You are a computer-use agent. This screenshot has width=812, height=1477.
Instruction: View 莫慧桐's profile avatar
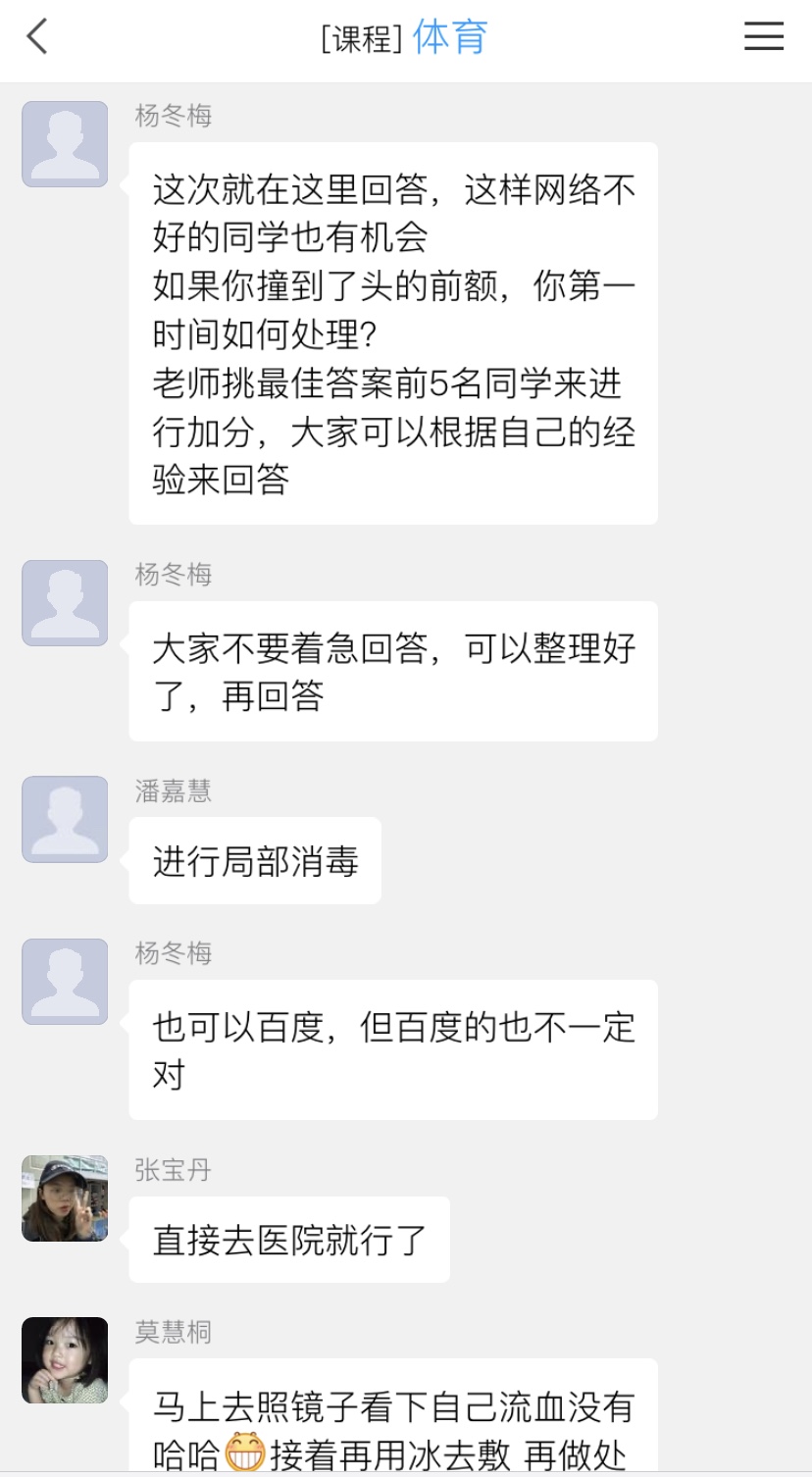coord(65,1360)
